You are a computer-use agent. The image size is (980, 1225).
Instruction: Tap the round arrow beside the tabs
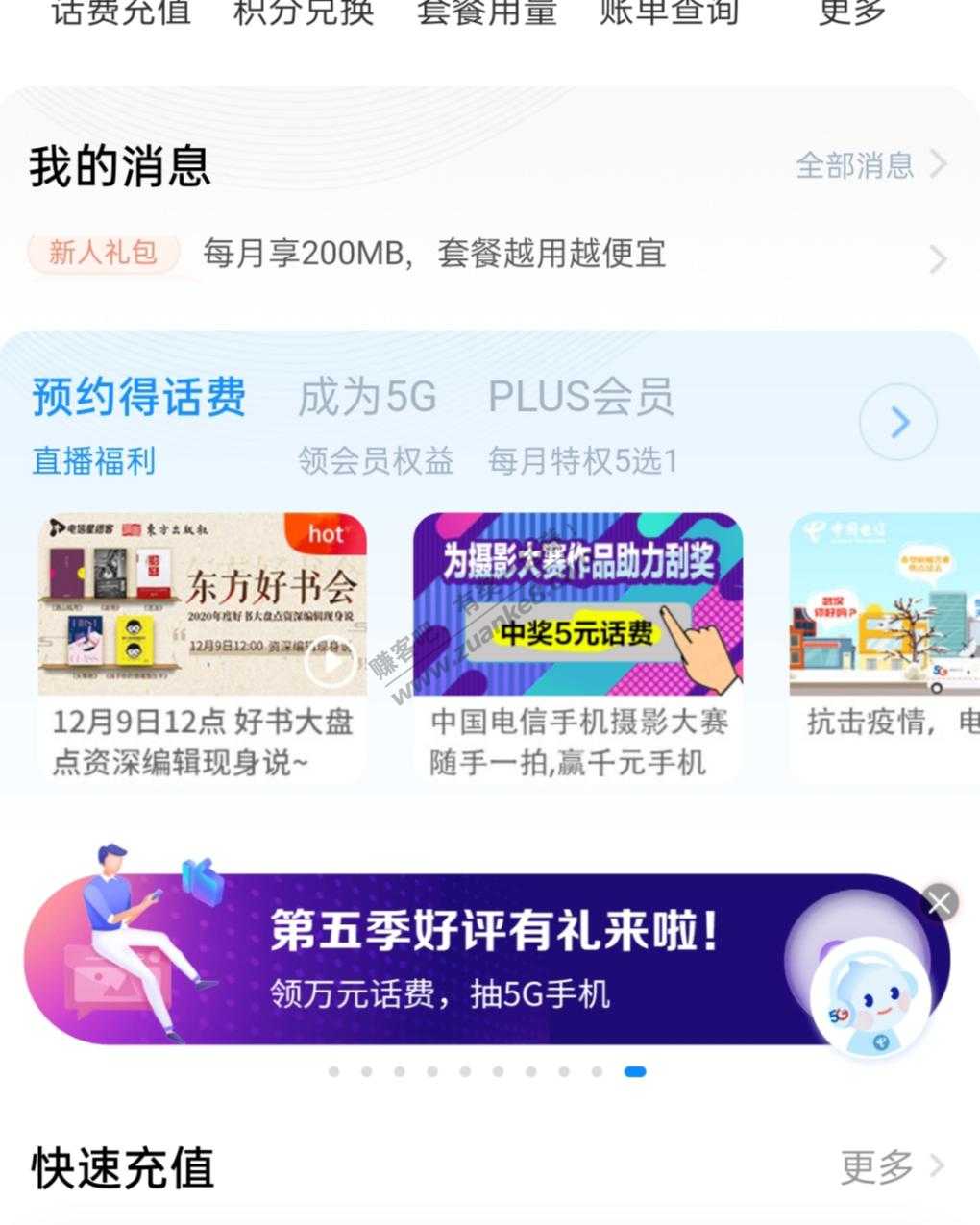[898, 422]
